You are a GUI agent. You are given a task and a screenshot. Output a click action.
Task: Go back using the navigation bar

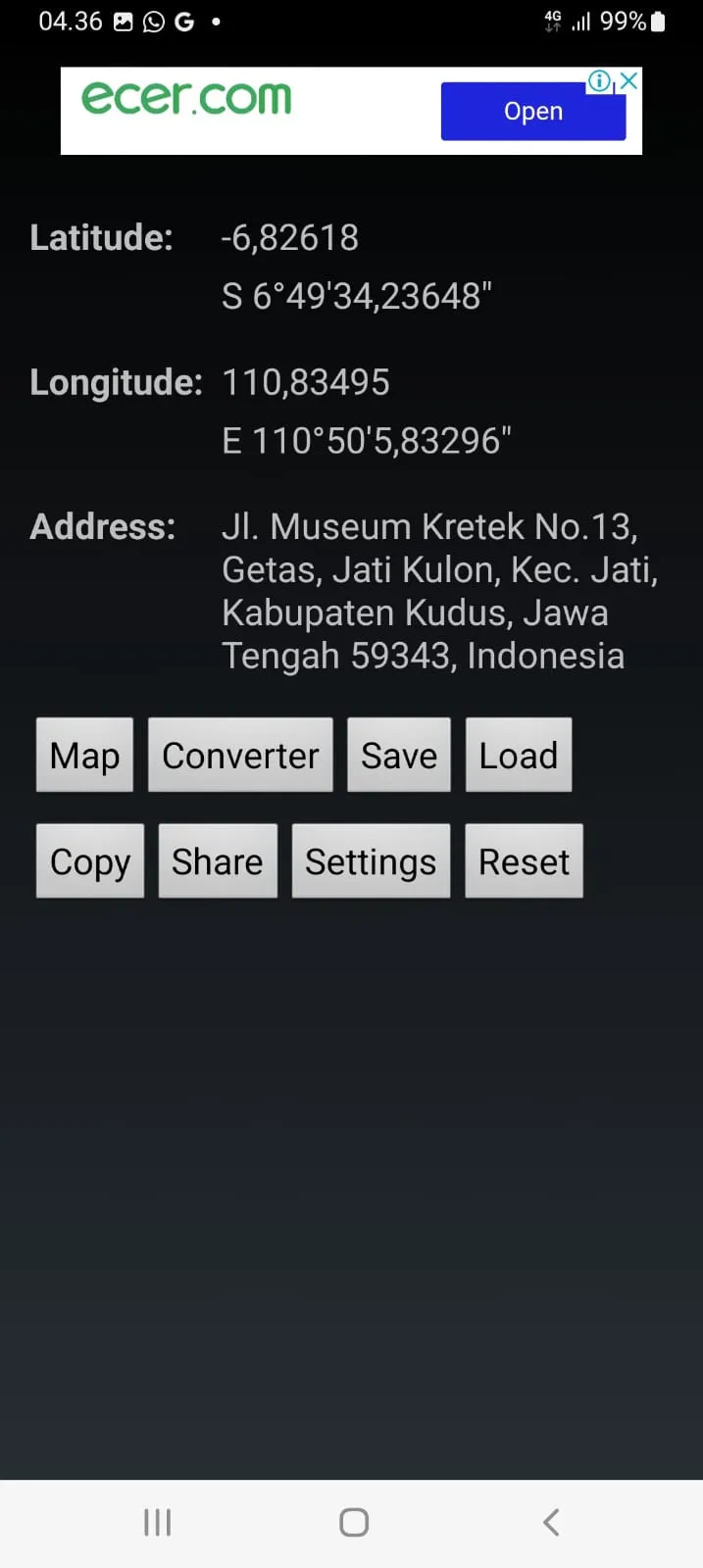coord(551,1522)
